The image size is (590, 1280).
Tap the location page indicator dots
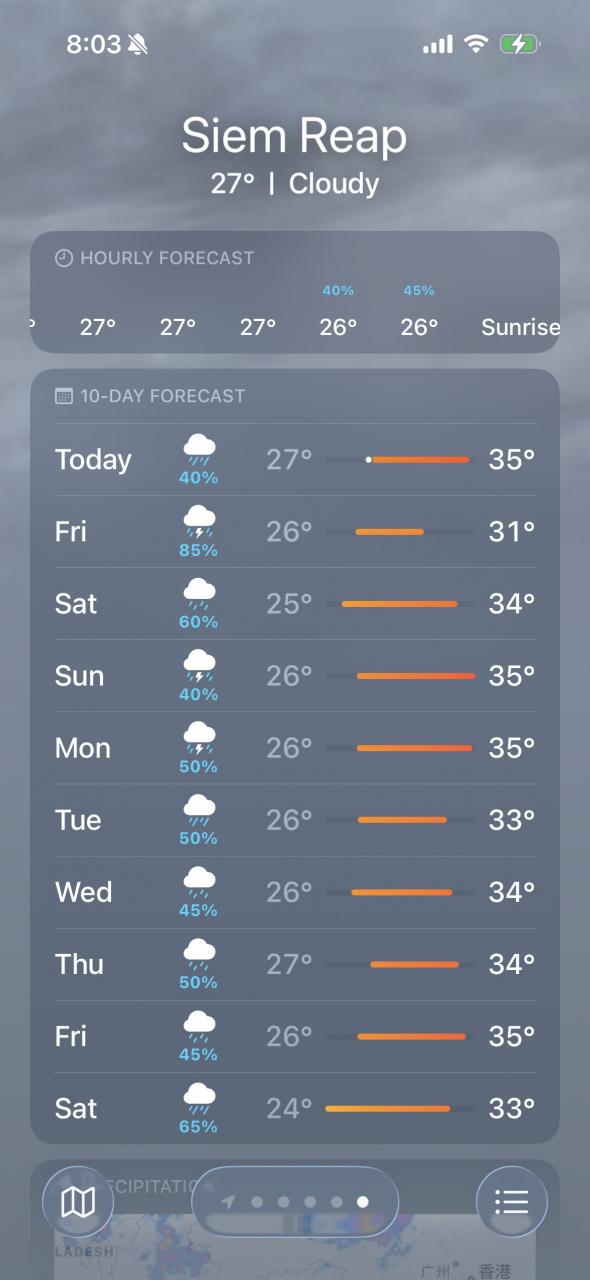(x=295, y=1202)
